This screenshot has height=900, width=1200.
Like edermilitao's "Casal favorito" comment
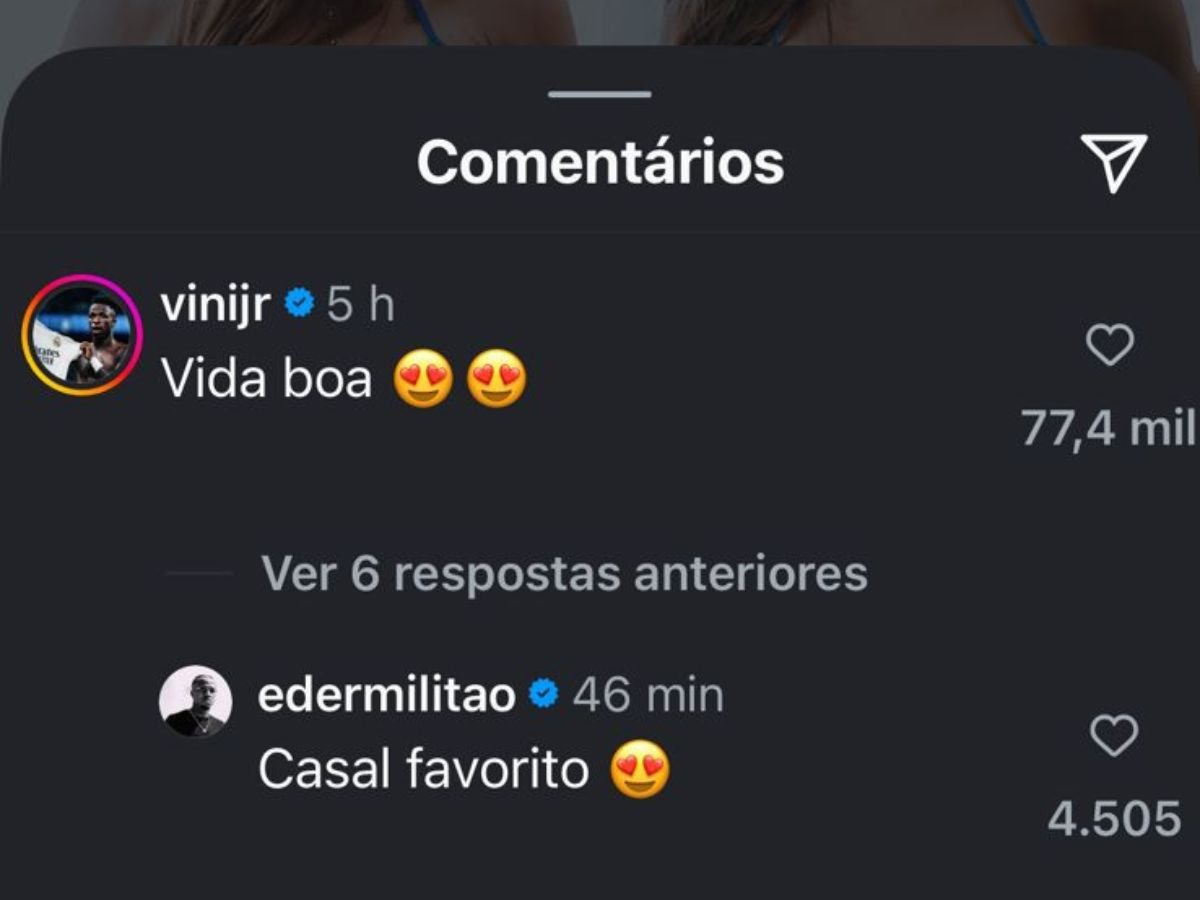pos(1112,737)
